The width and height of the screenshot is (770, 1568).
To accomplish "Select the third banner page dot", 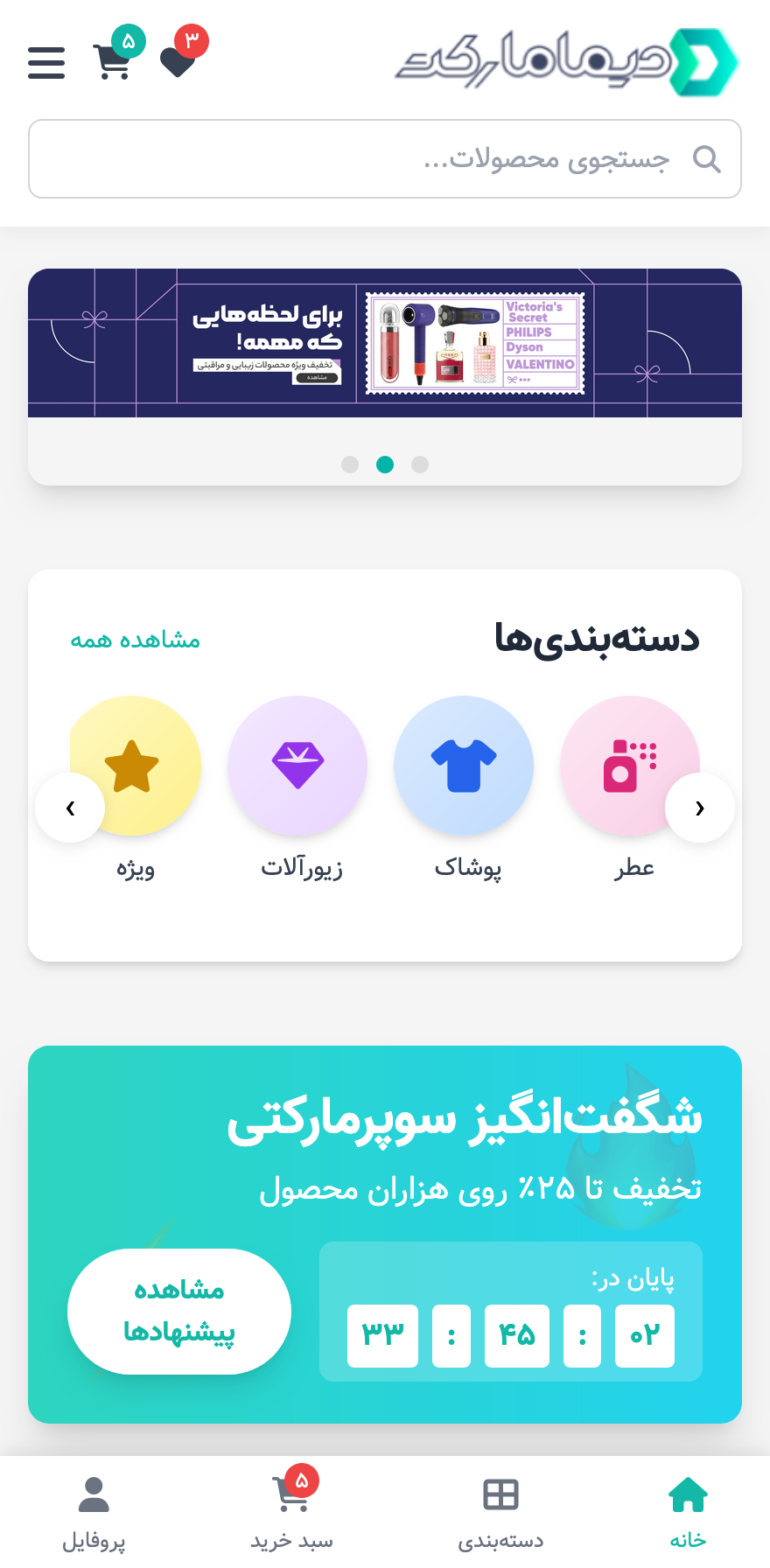I will (420, 465).
